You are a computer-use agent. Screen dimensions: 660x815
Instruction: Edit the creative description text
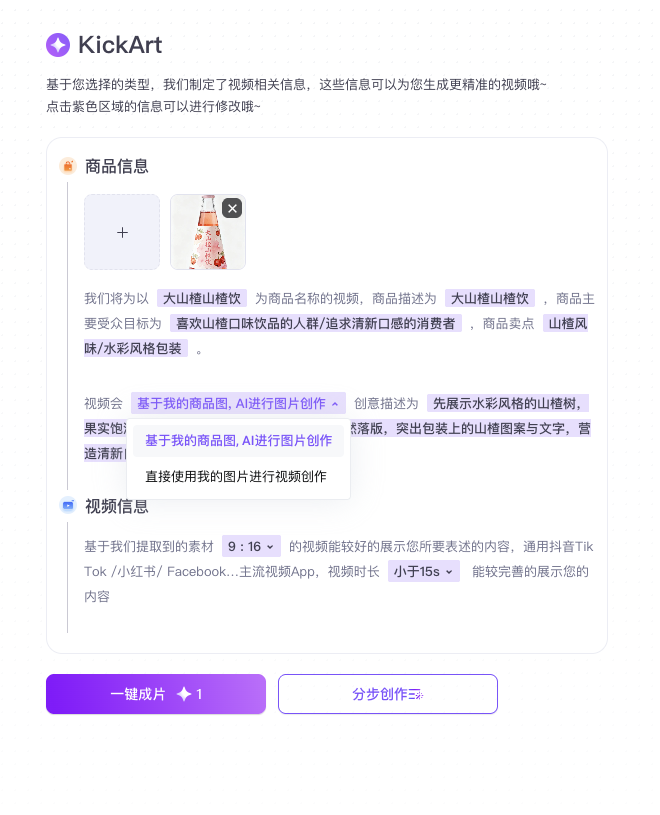508,403
